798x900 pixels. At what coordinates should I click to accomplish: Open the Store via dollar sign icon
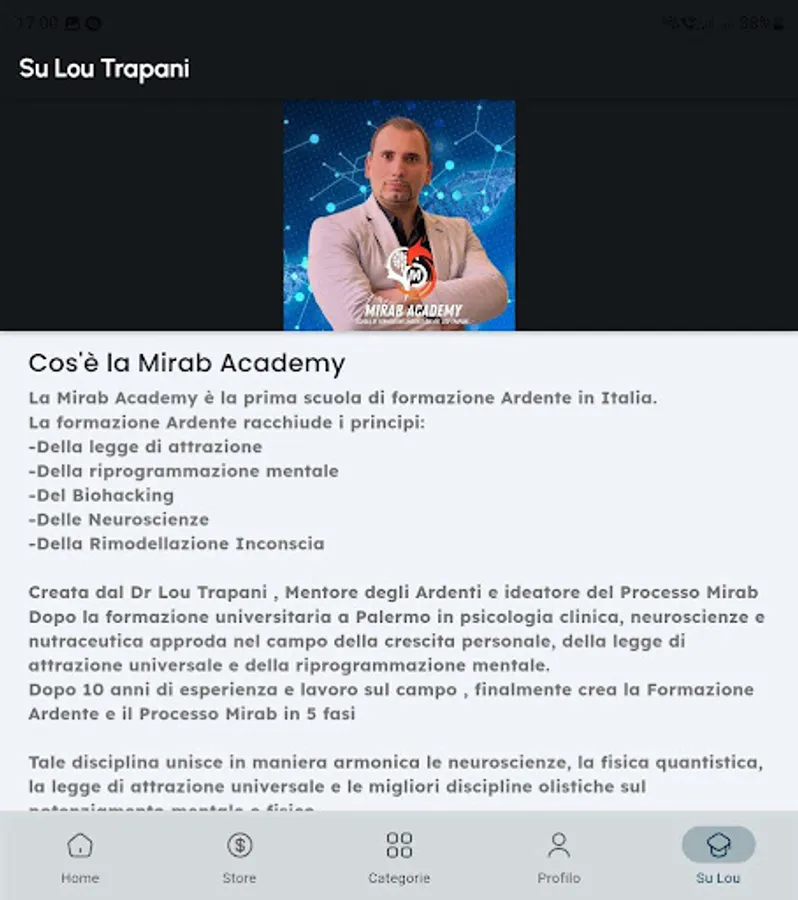coord(239,845)
